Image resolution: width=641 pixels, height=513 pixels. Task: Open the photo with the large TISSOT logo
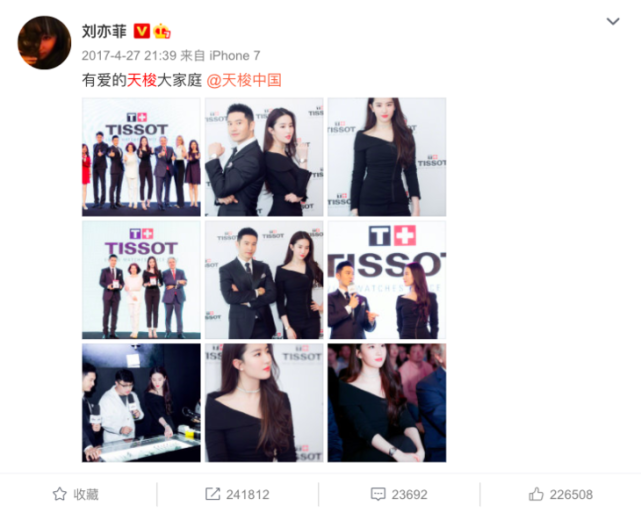[387, 280]
